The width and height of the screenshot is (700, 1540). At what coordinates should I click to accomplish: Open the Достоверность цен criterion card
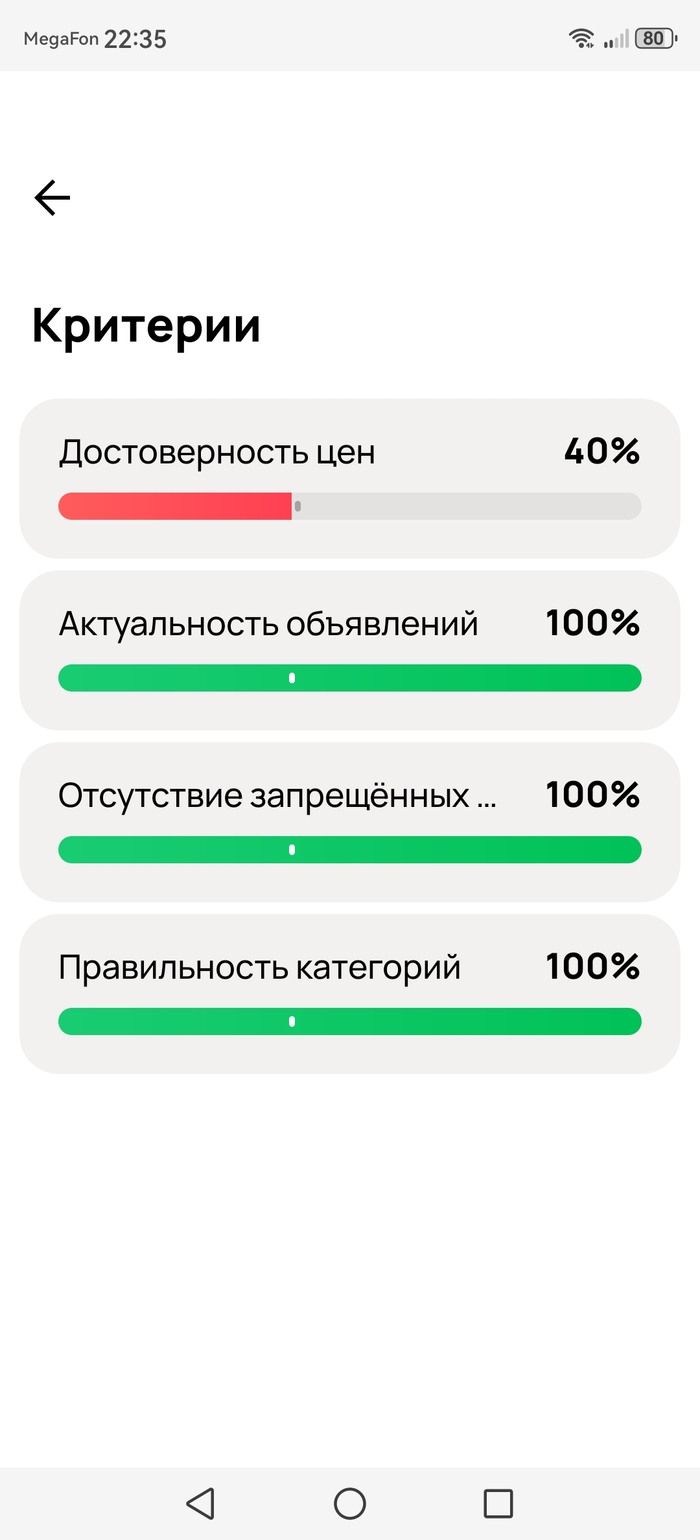click(x=350, y=479)
